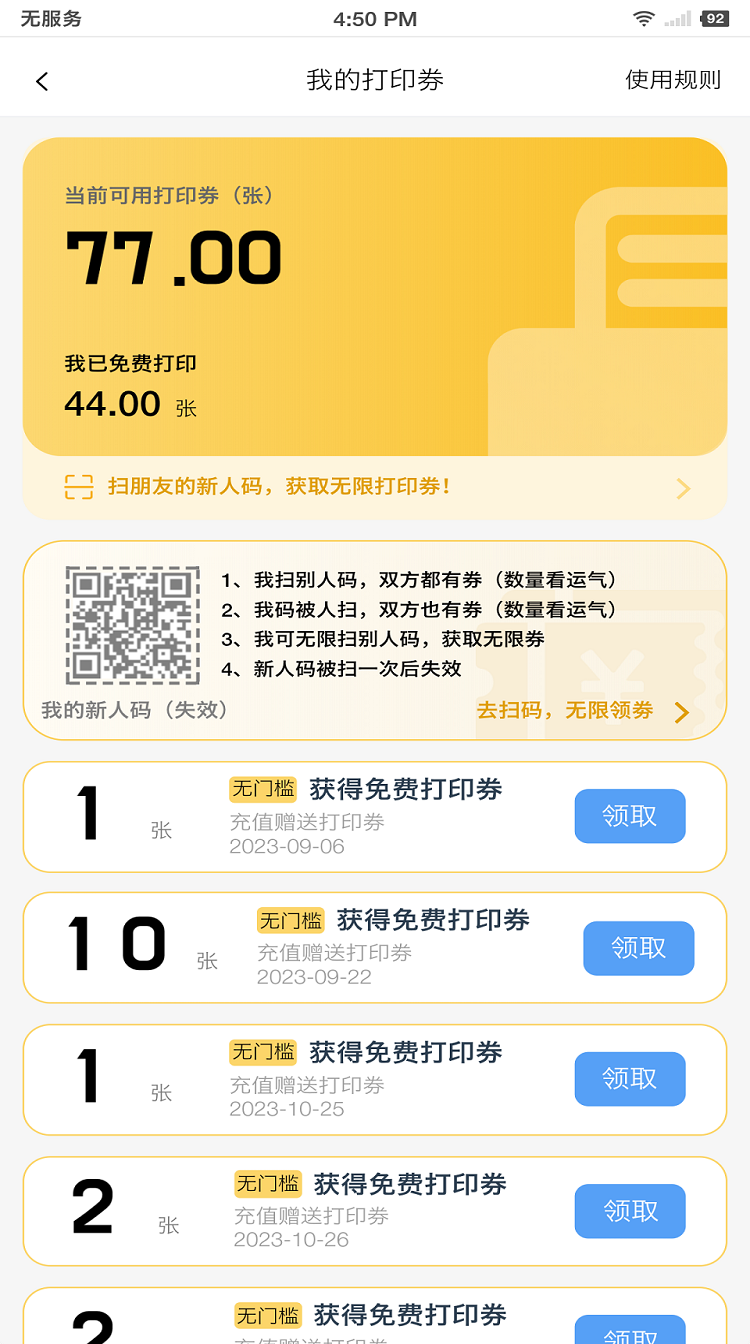This screenshot has height=1344, width=750.
Task: Open the 使用规则 page
Action: 672,81
